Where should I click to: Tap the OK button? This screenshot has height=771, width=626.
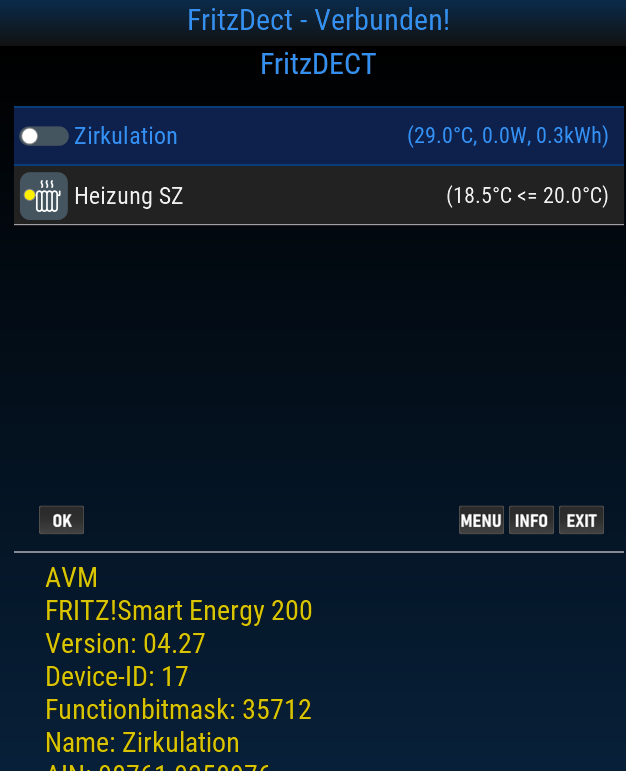pyautogui.click(x=62, y=520)
